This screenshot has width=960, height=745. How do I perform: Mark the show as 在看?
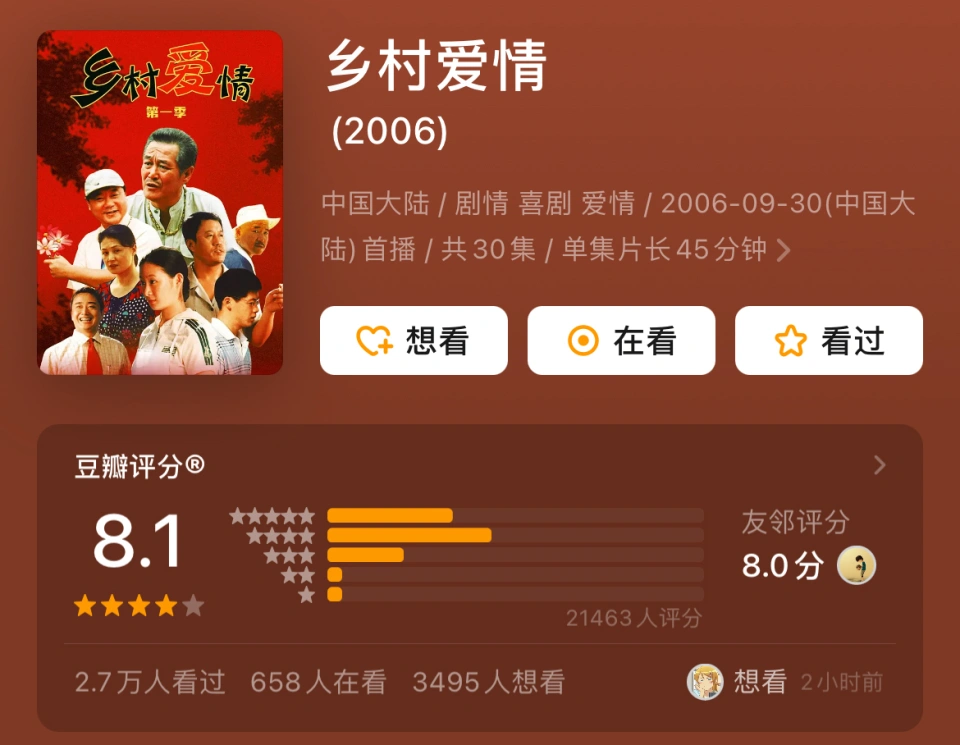point(621,341)
